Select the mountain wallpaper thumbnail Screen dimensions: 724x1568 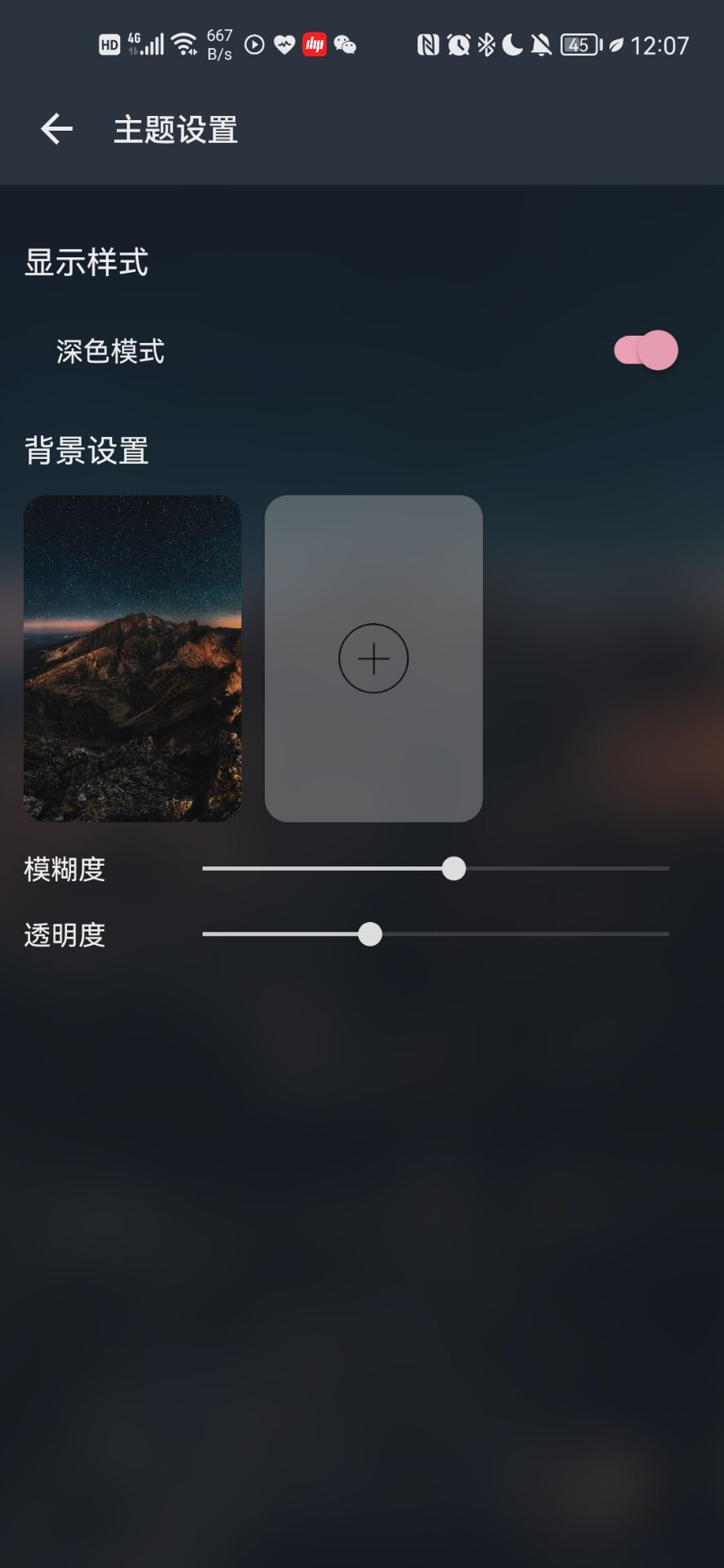pos(132,657)
